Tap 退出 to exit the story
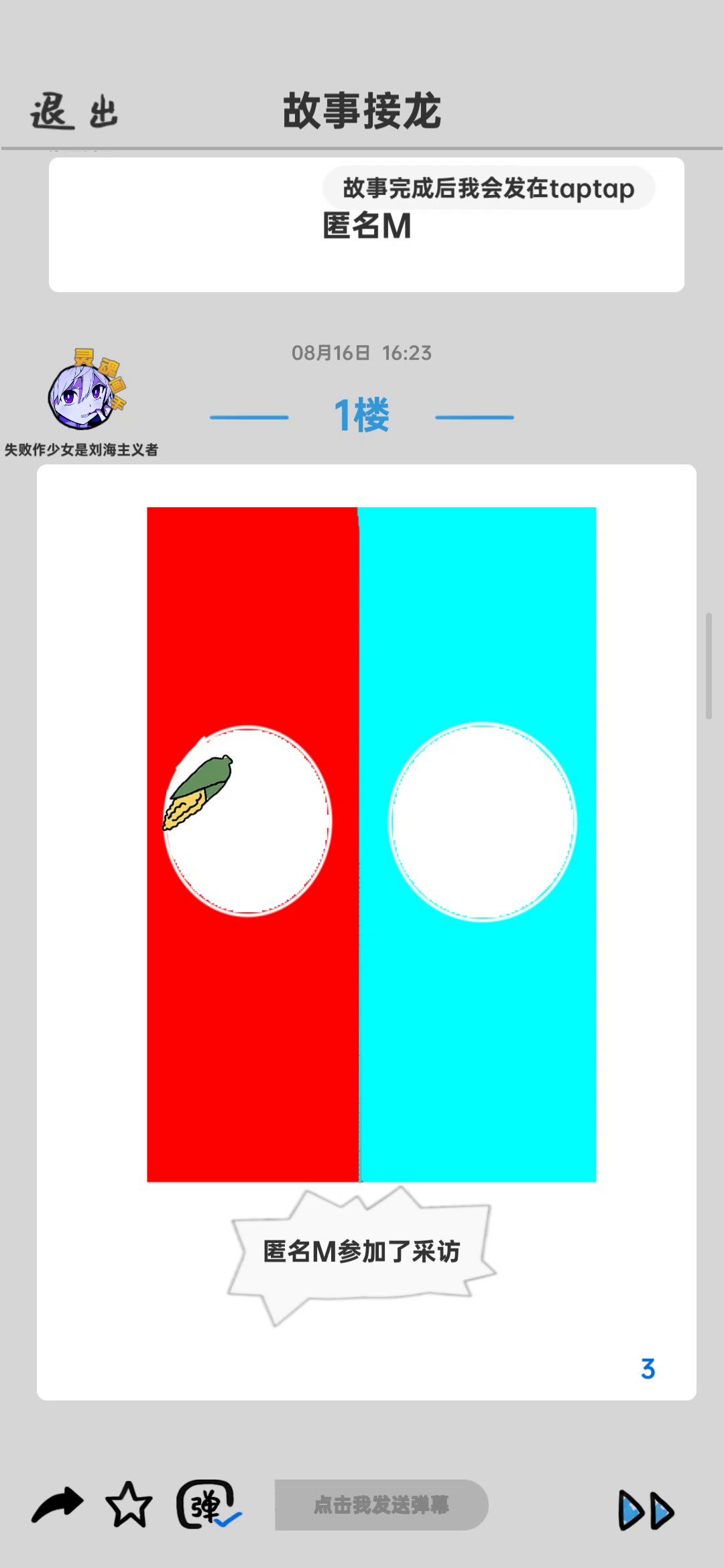 coord(74,111)
